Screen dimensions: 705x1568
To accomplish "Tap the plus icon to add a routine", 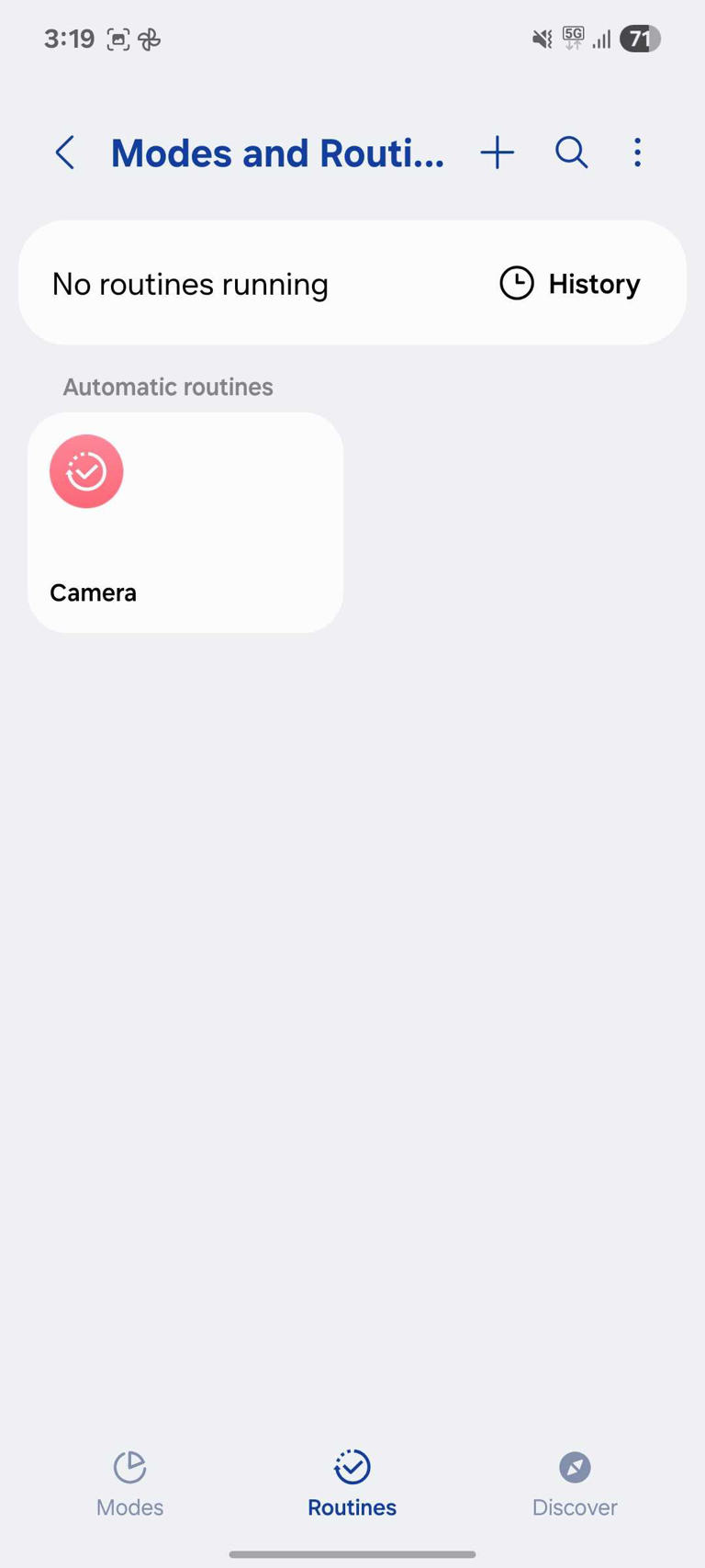I will click(x=497, y=152).
